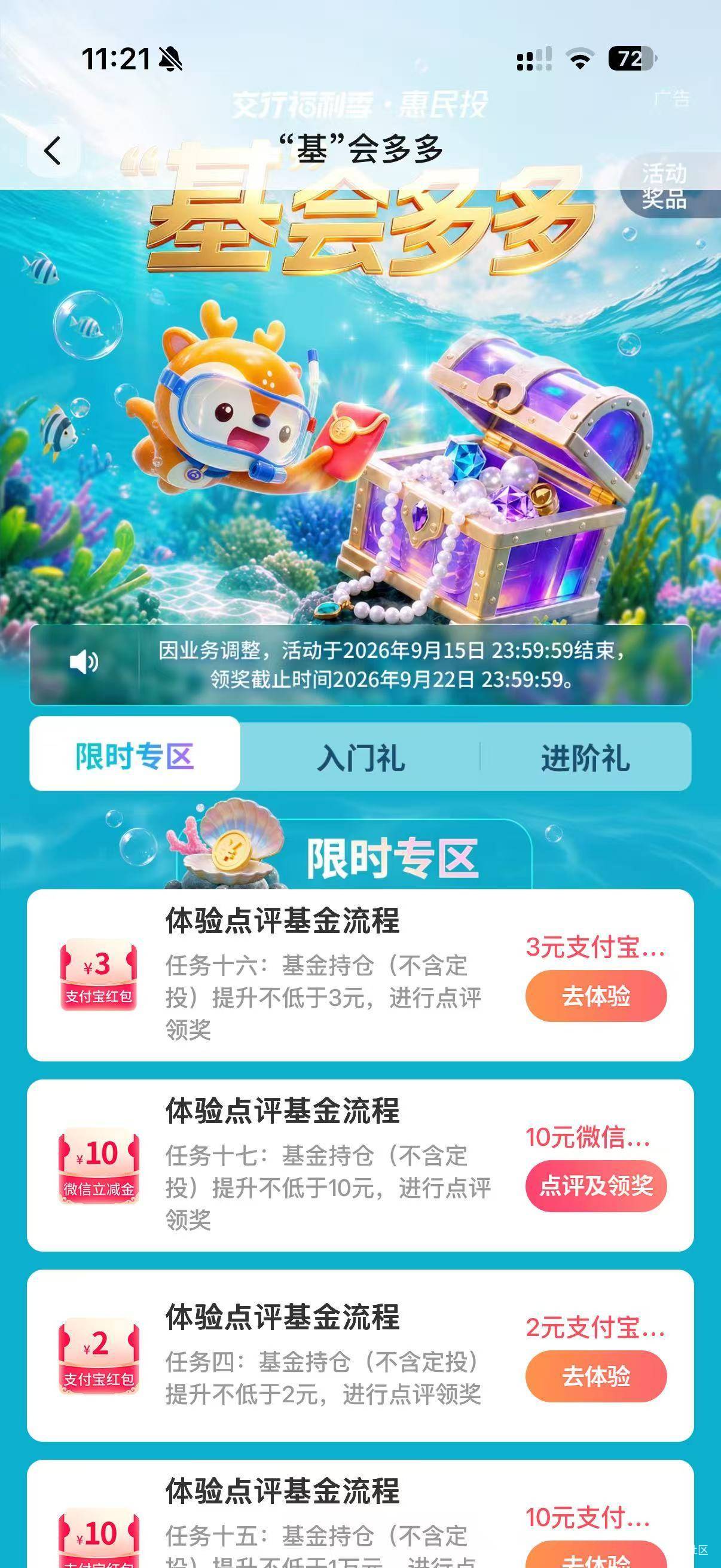Tap 点评及领奖 for the 10元微信 task
Screen dimensions: 721x1568
[x=595, y=1186]
